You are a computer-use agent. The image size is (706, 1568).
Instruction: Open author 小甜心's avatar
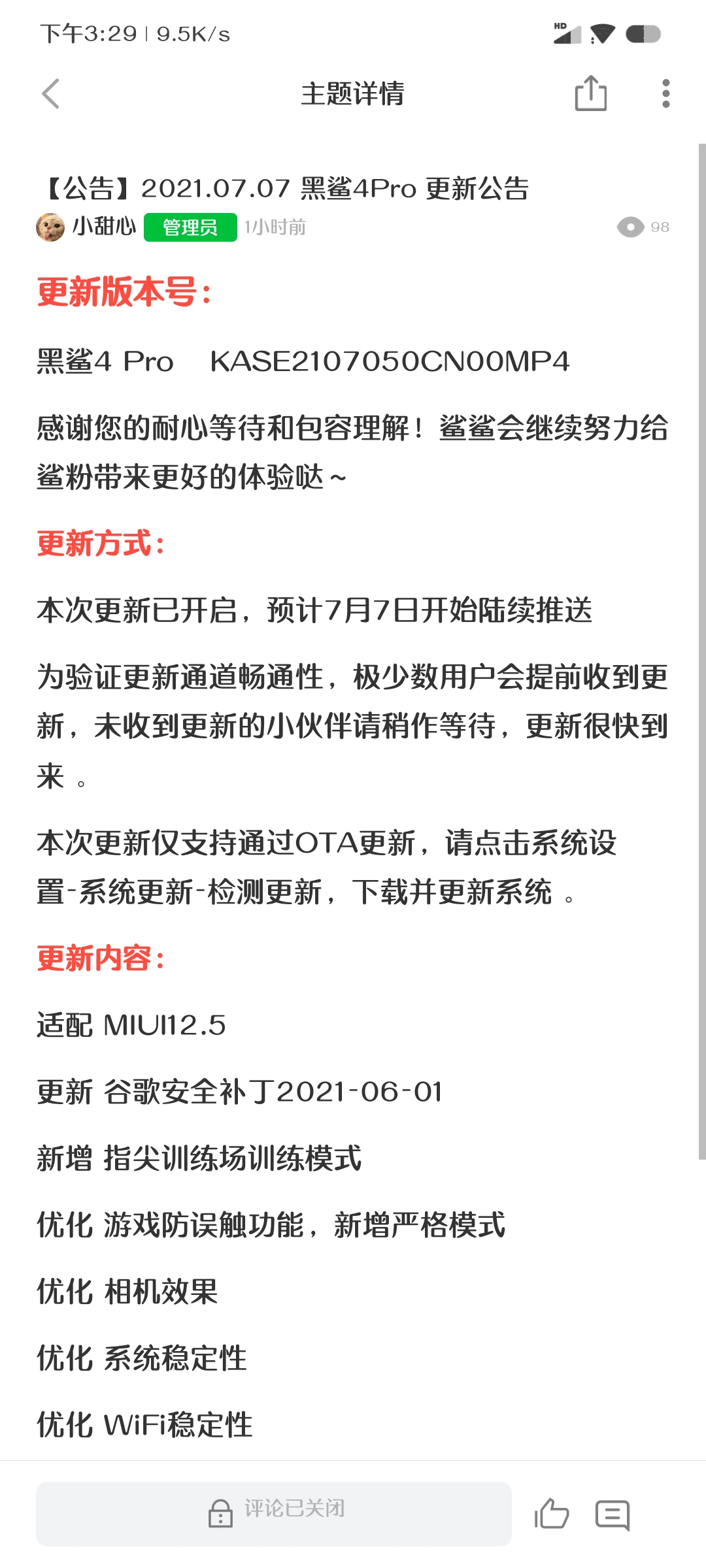pos(50,227)
